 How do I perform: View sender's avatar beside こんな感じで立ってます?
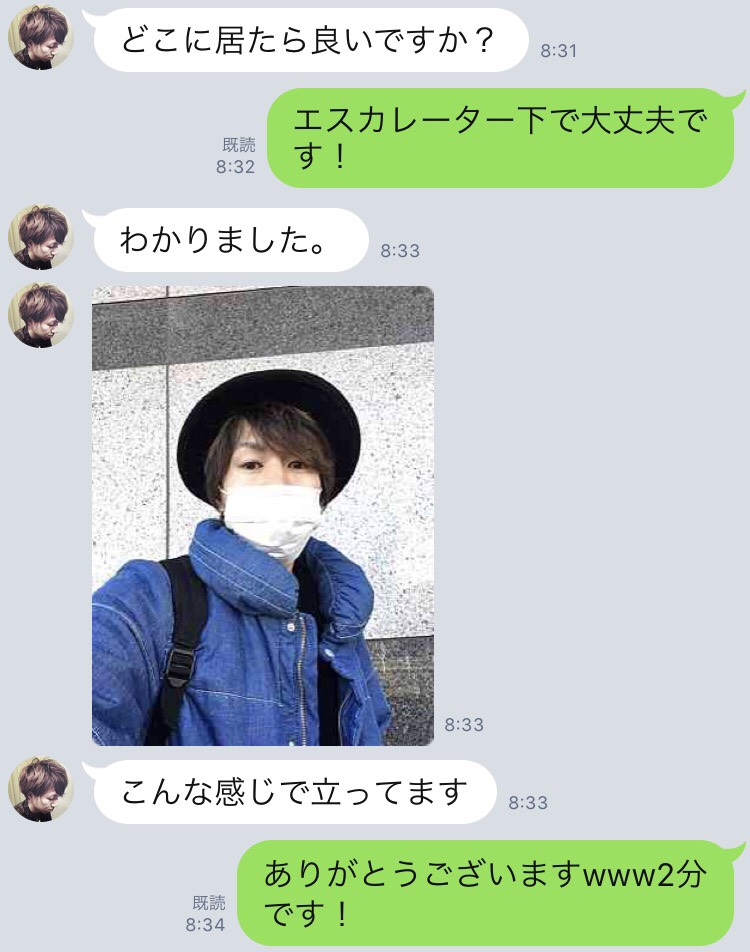point(40,789)
